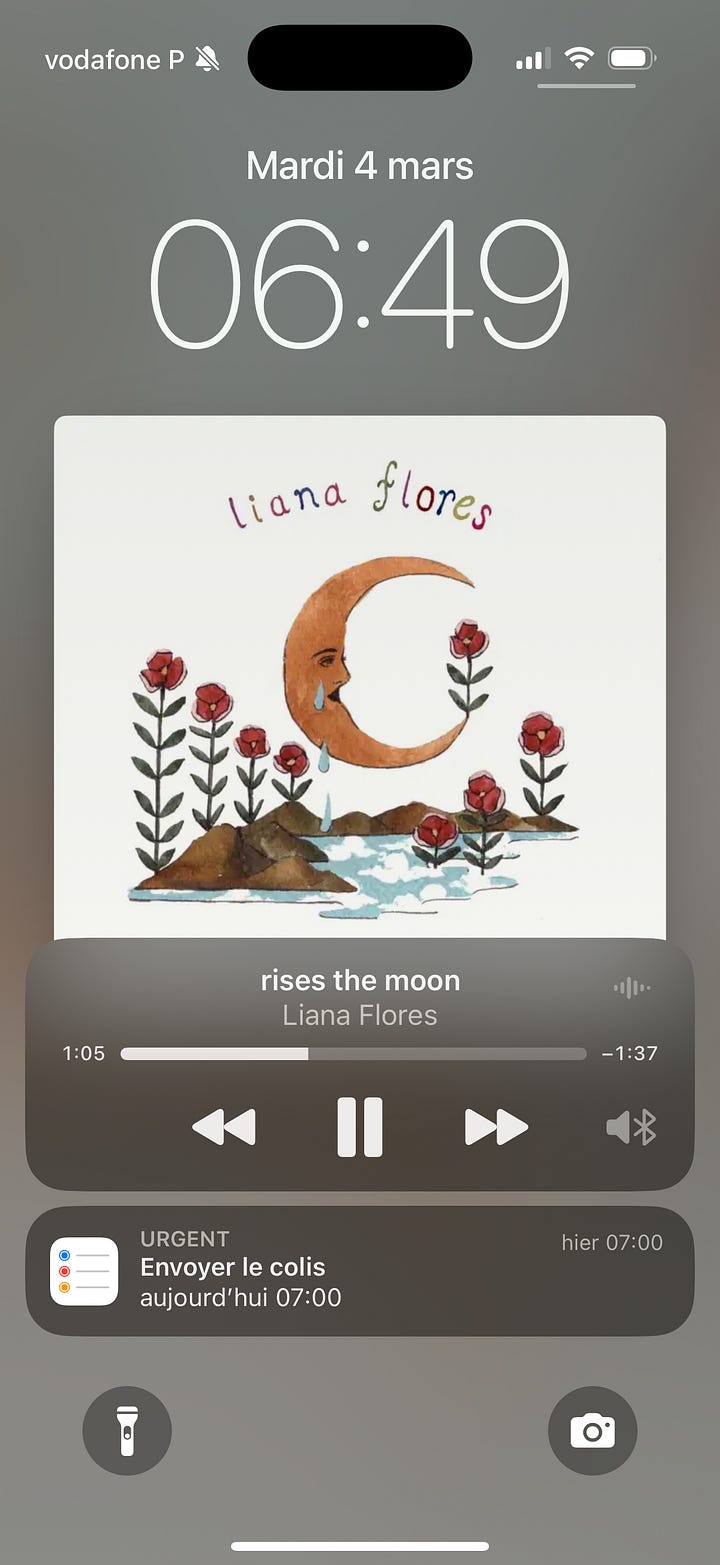Turn on the flashlight
720x1565 pixels.
(x=127, y=1431)
